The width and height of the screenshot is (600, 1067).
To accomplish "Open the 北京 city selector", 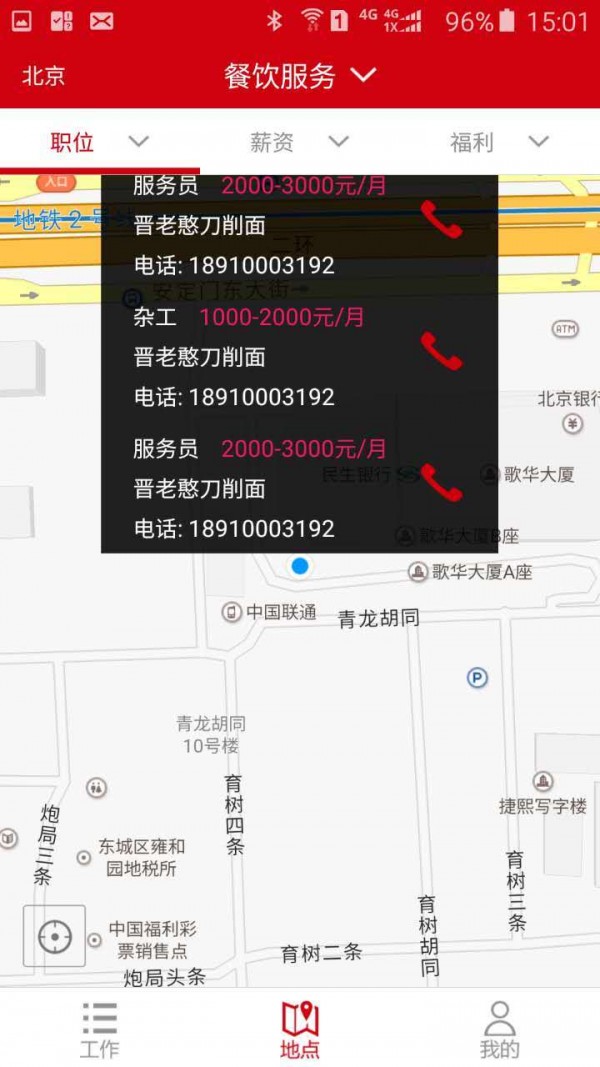I will [x=43, y=76].
